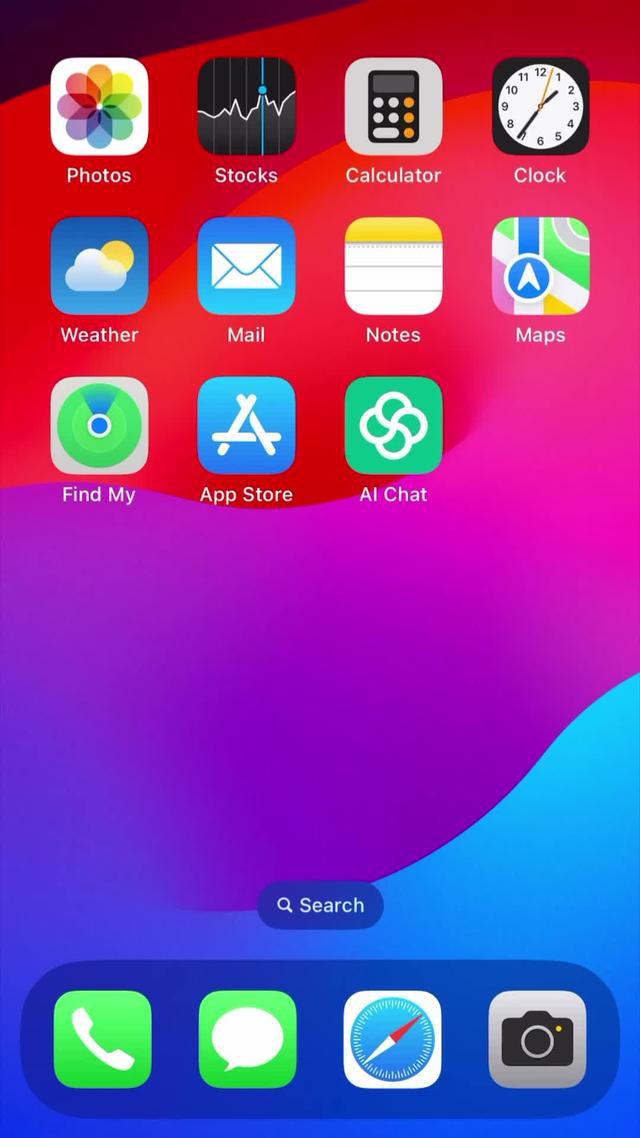Launch the Notes app
The image size is (640, 1138).
(393, 266)
